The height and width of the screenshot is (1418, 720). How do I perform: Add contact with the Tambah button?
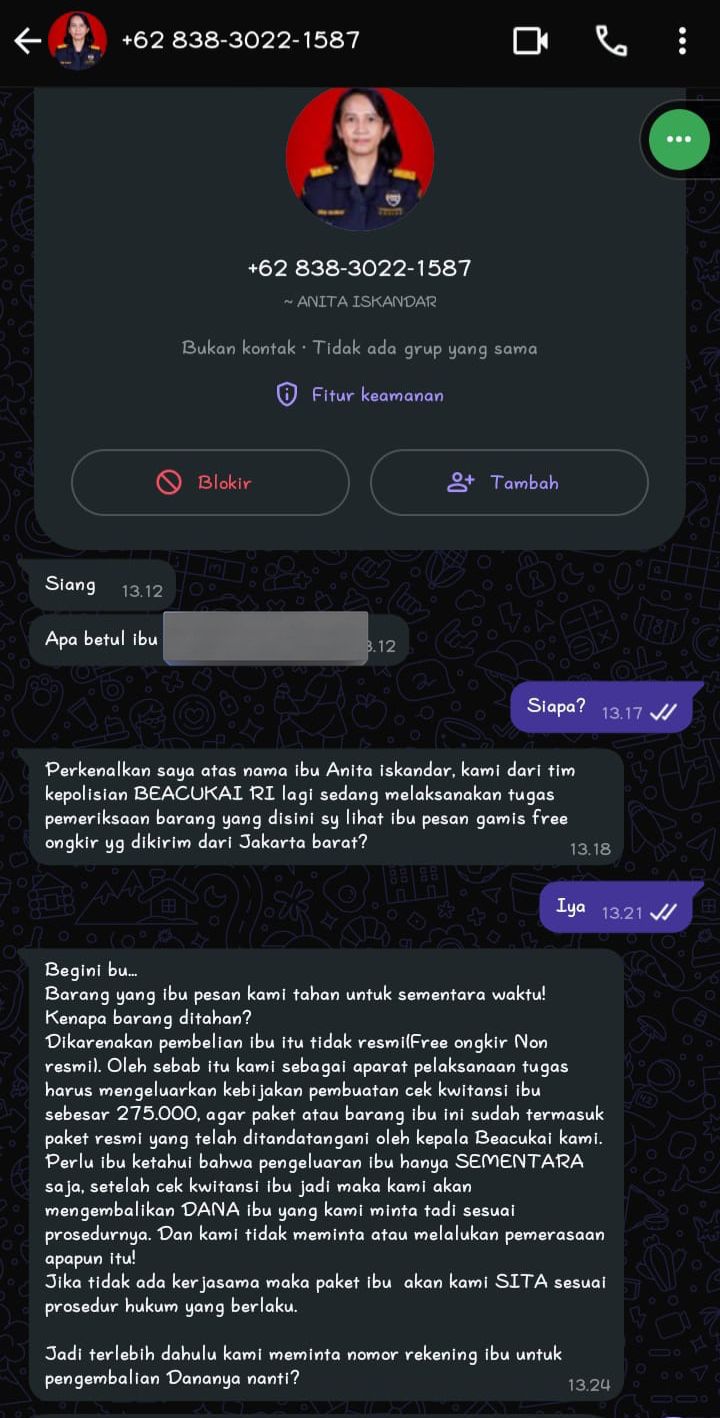coord(509,482)
